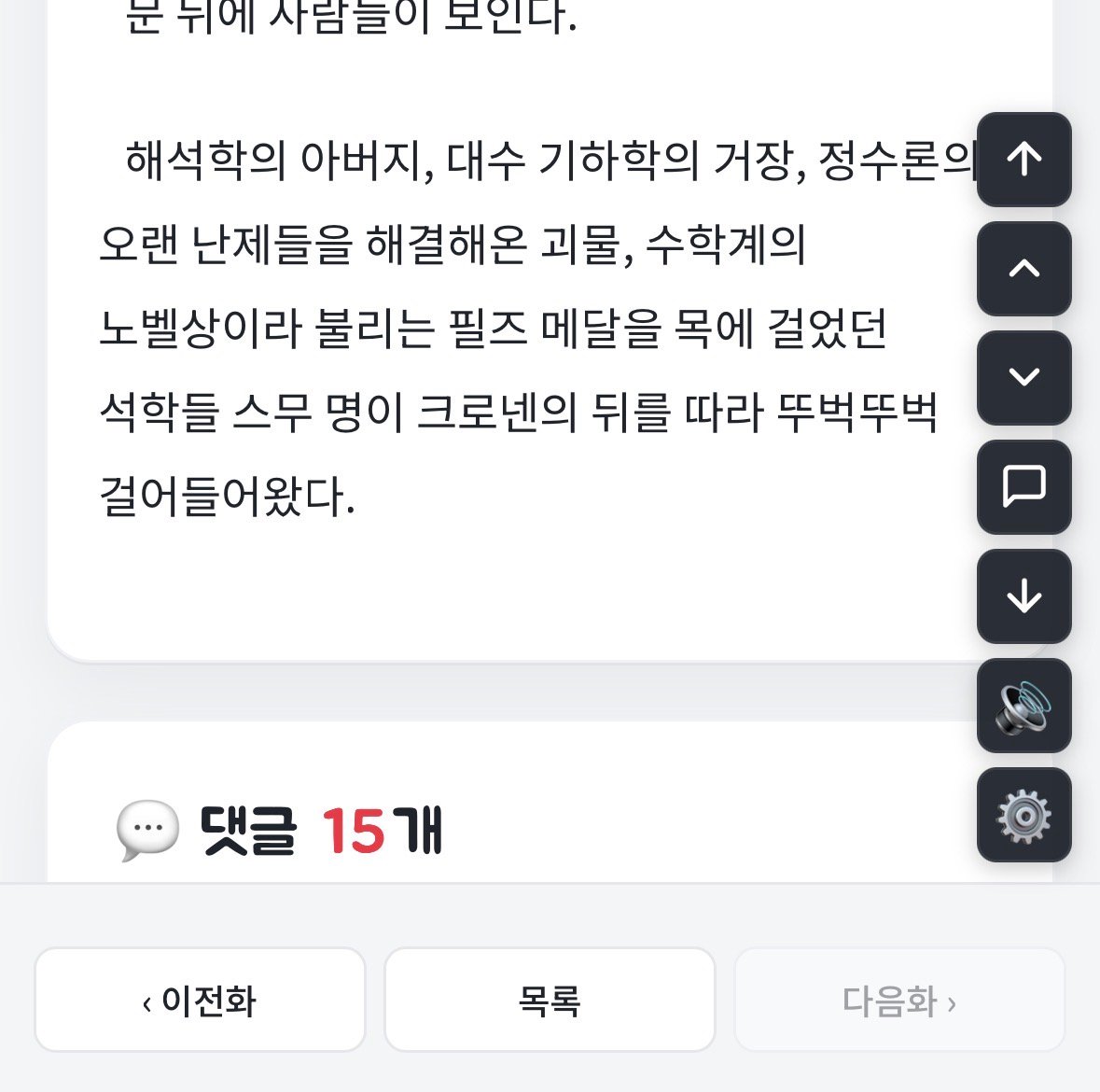This screenshot has width=1100, height=1092.
Task: Tap the 다음화 next episode button
Action: pos(899,1000)
